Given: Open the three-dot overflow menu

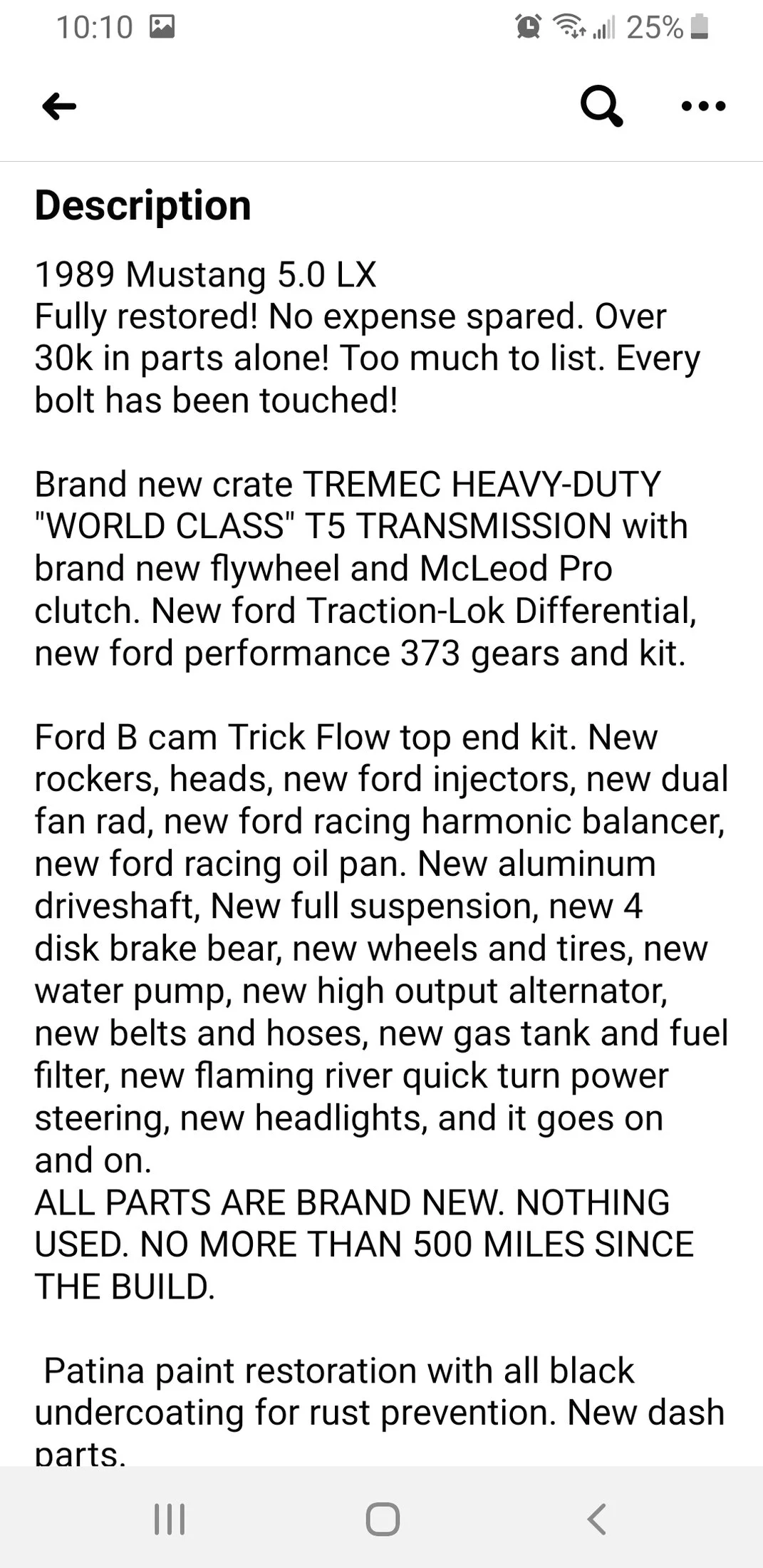Looking at the screenshot, I should tap(703, 106).
